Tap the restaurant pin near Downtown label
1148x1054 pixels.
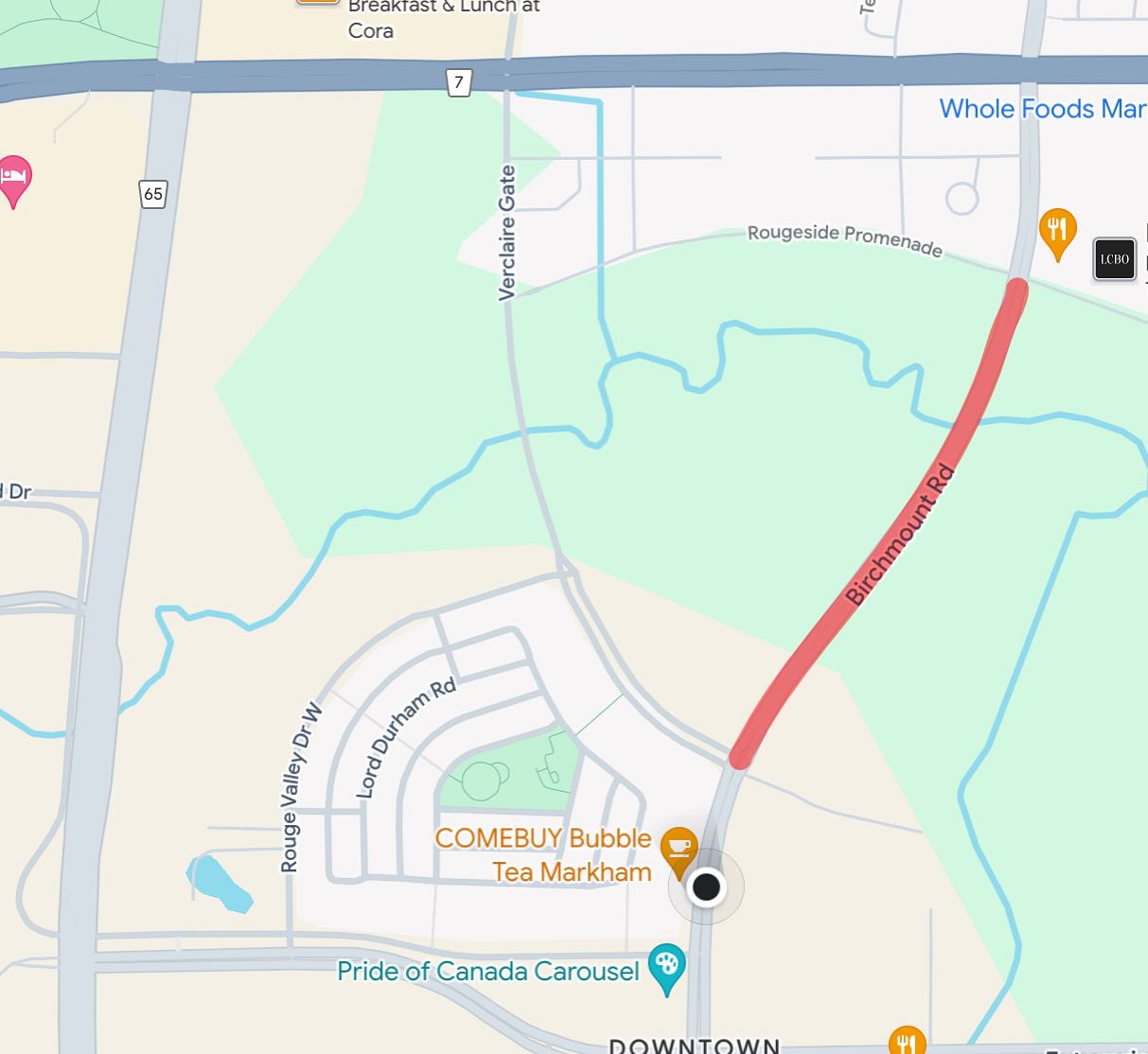(907, 1041)
